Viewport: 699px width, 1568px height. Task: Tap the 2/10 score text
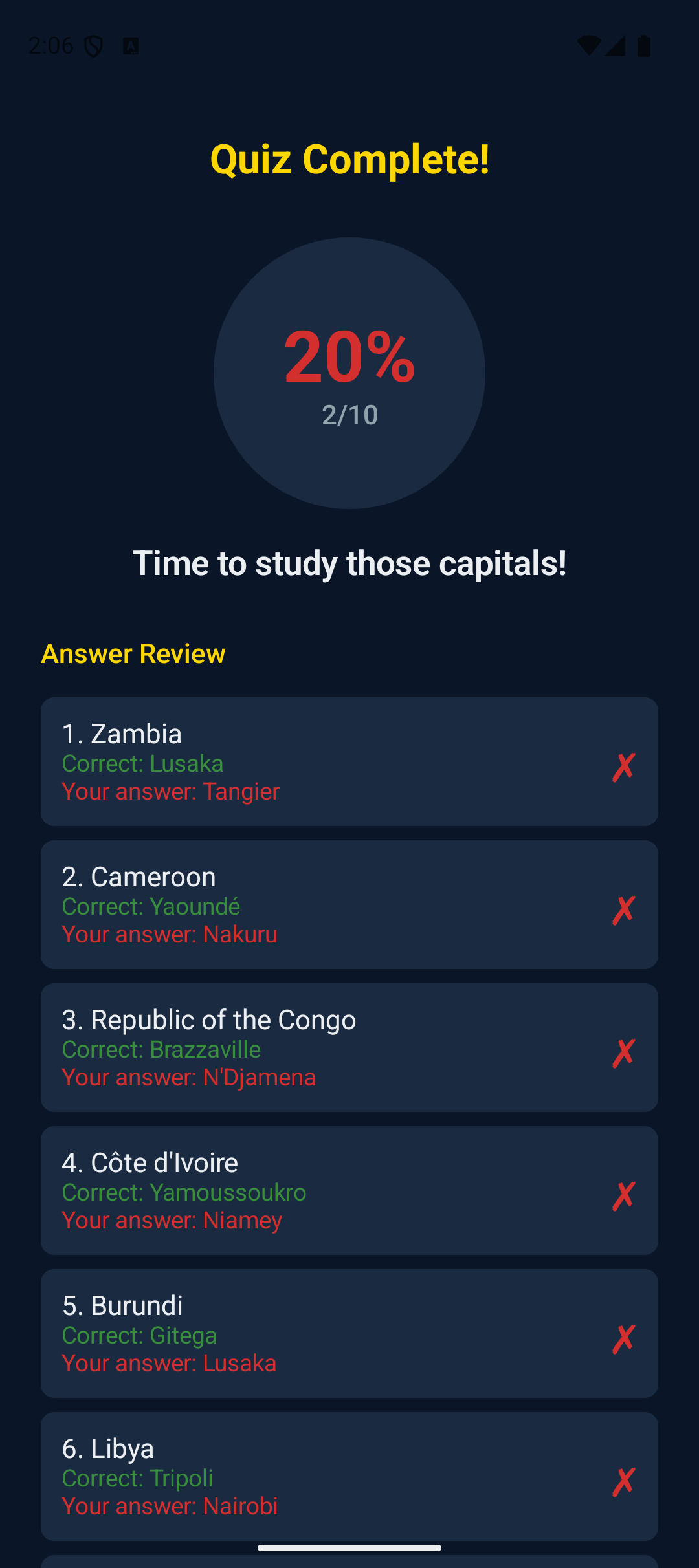(349, 415)
